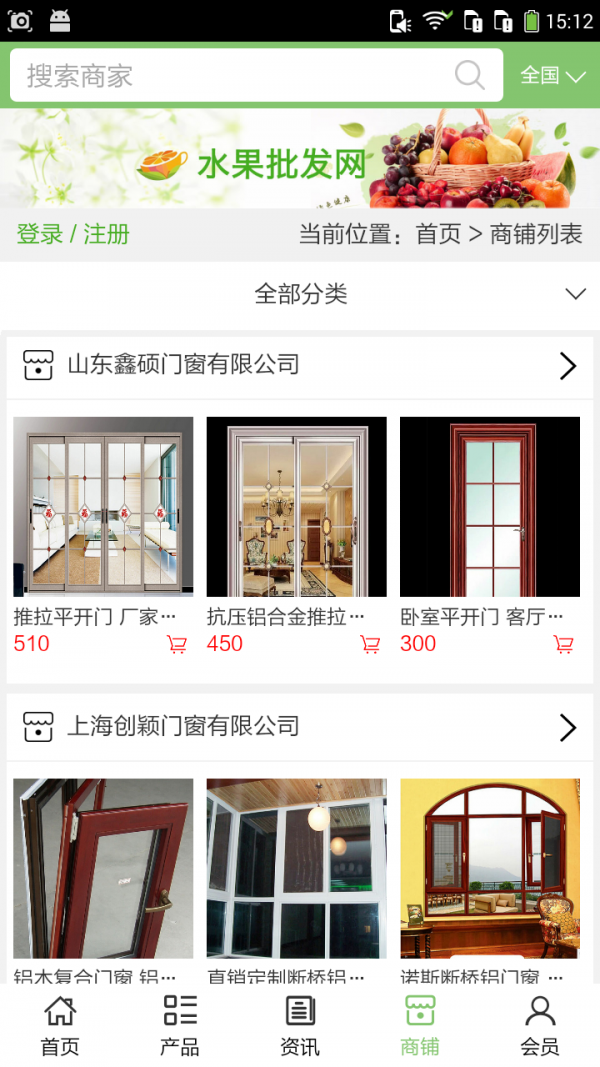Tap the 搜索商家 search field

230,76
